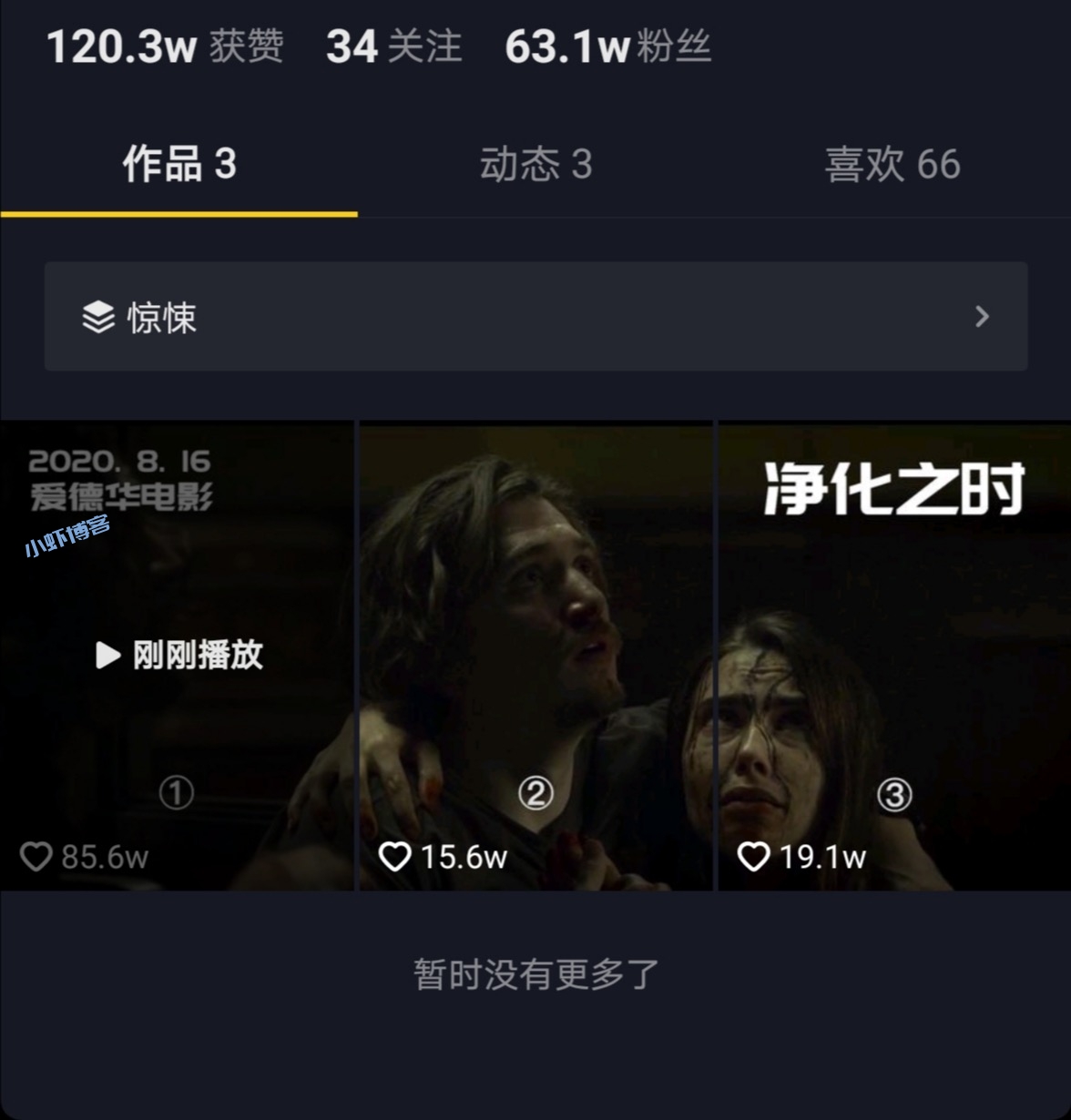The width and height of the screenshot is (1071, 1120).
Task: Click the ① number badge on first video
Action: pyautogui.click(x=176, y=793)
